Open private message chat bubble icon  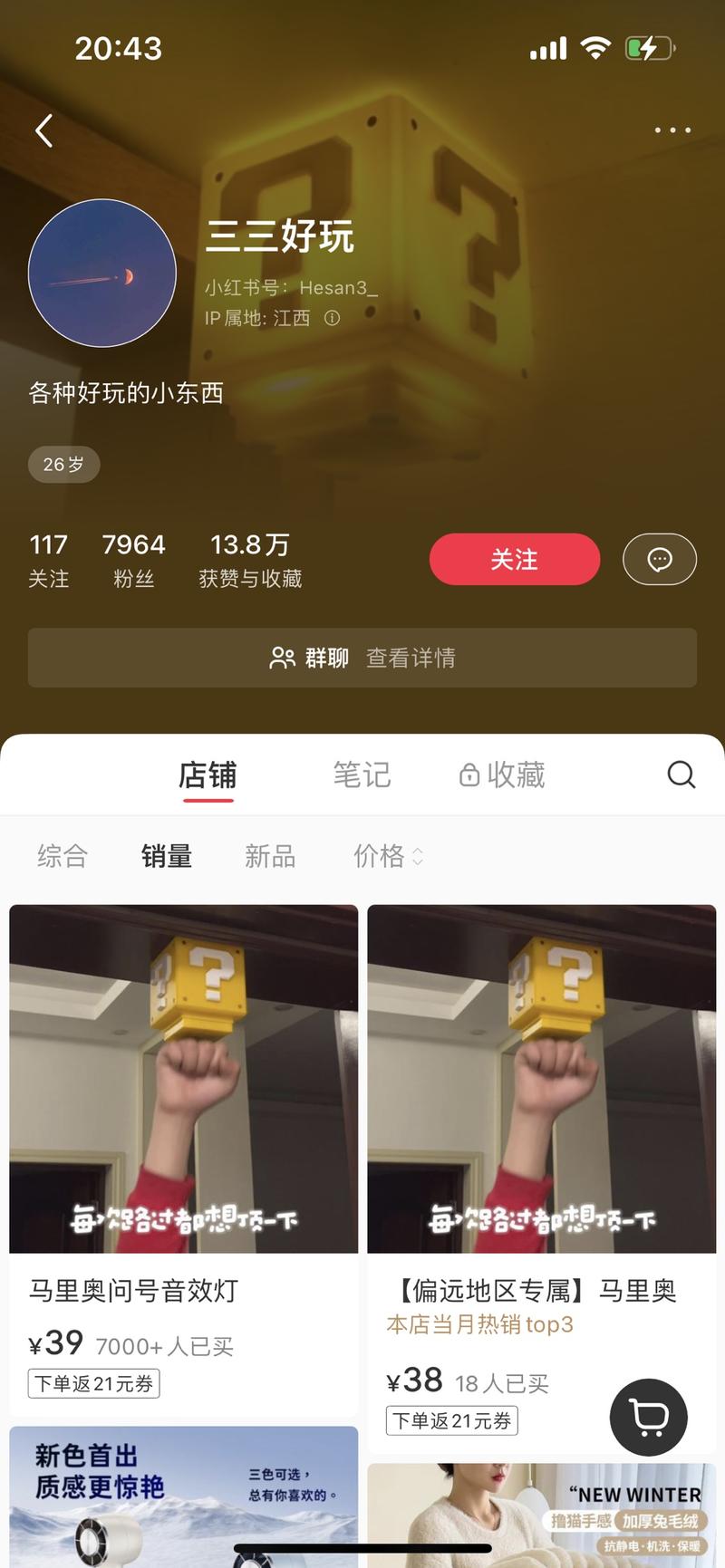[659, 560]
